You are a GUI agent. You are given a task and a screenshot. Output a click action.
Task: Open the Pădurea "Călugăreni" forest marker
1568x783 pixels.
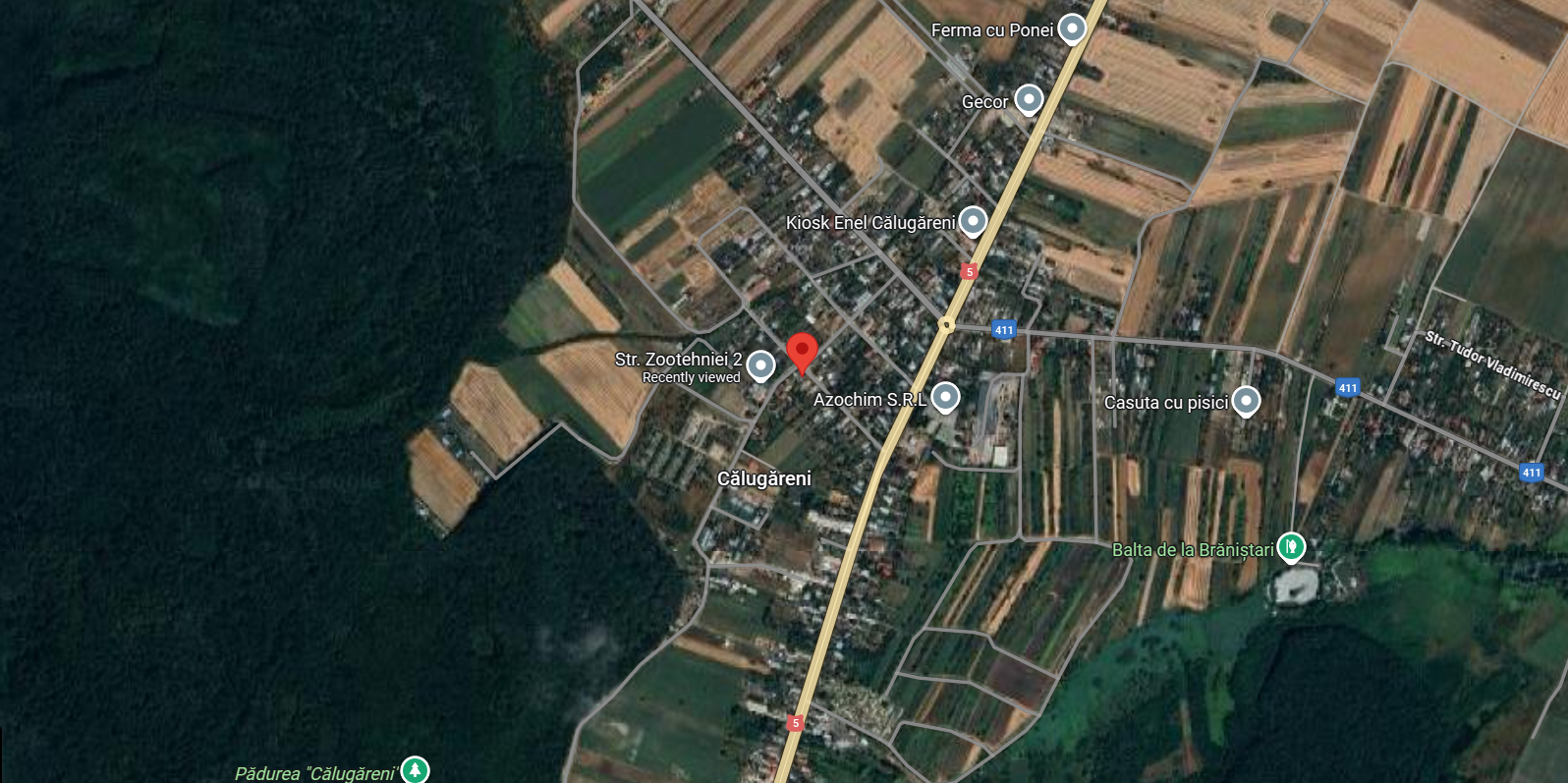tap(415, 770)
